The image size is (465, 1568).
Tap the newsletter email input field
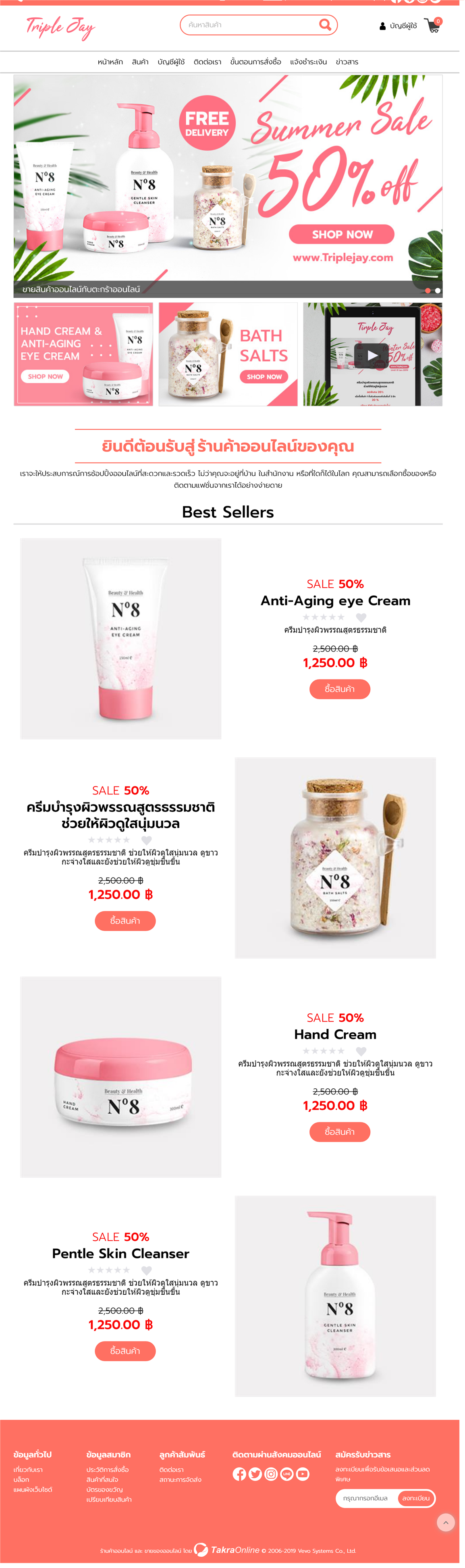(366, 1498)
